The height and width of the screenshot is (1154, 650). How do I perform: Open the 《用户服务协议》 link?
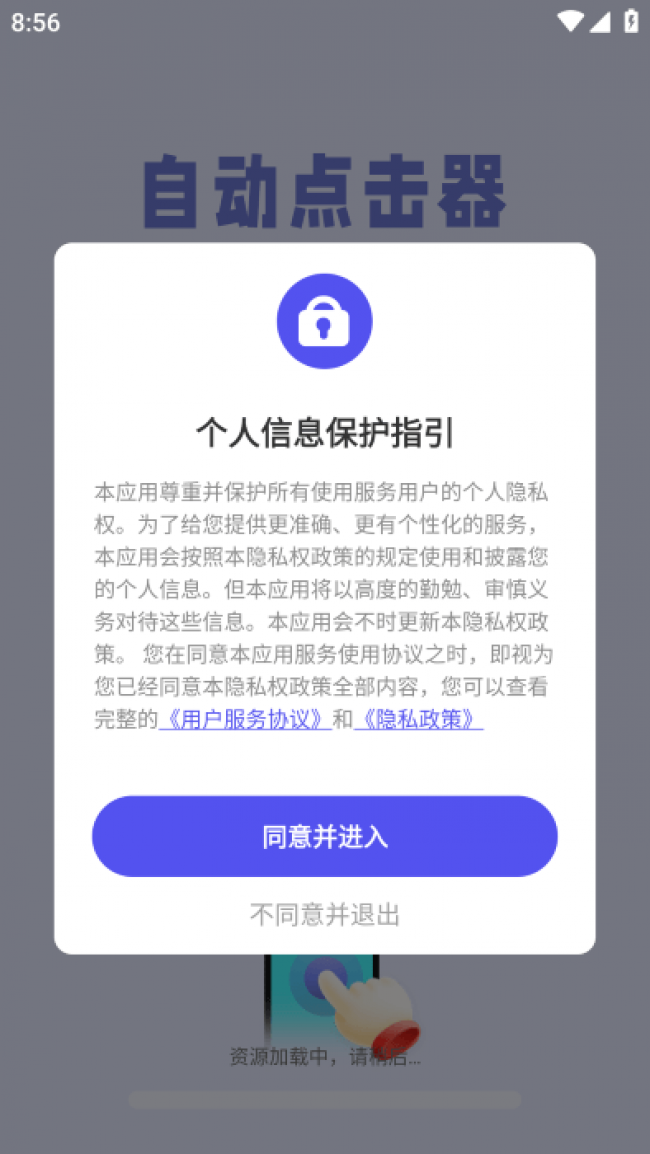pos(245,719)
